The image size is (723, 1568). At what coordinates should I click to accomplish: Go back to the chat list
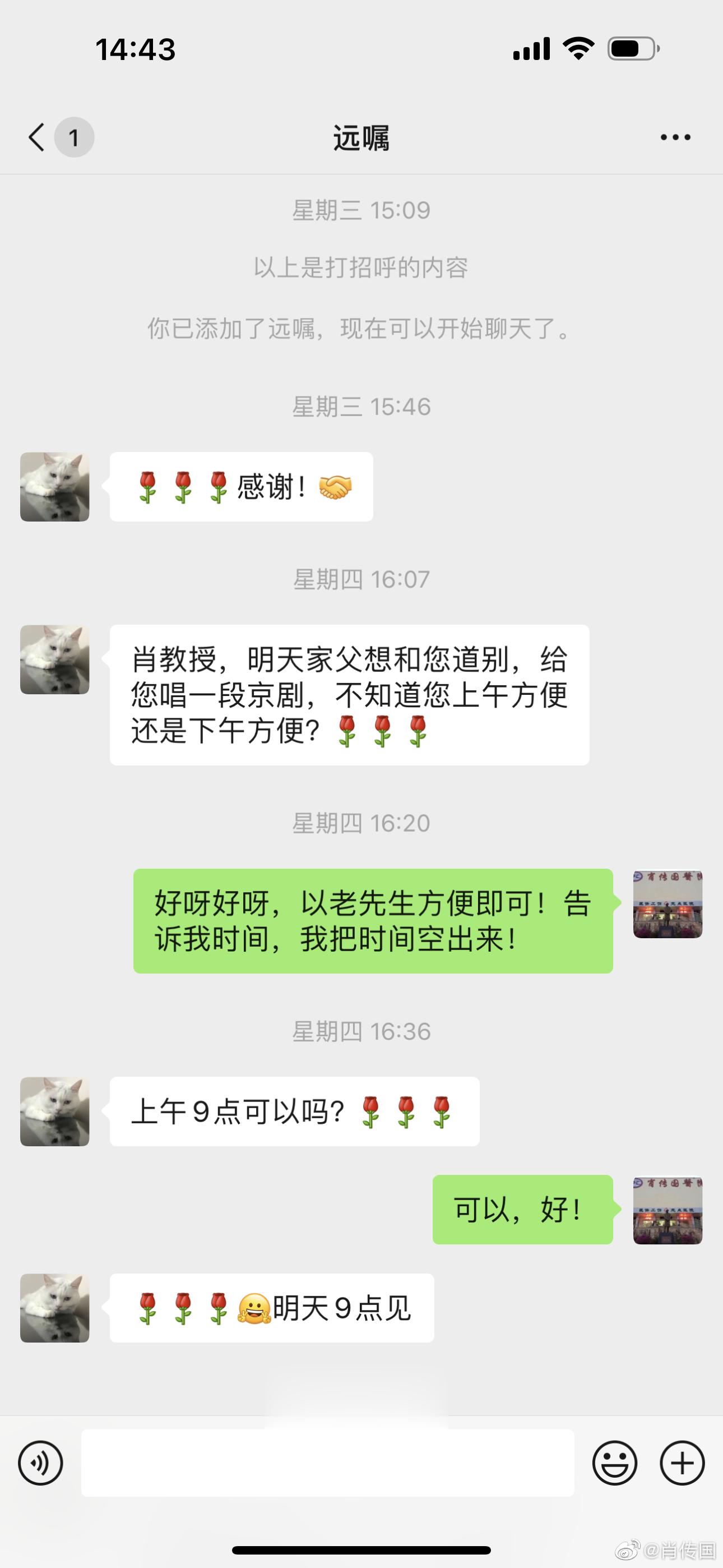coord(38,137)
